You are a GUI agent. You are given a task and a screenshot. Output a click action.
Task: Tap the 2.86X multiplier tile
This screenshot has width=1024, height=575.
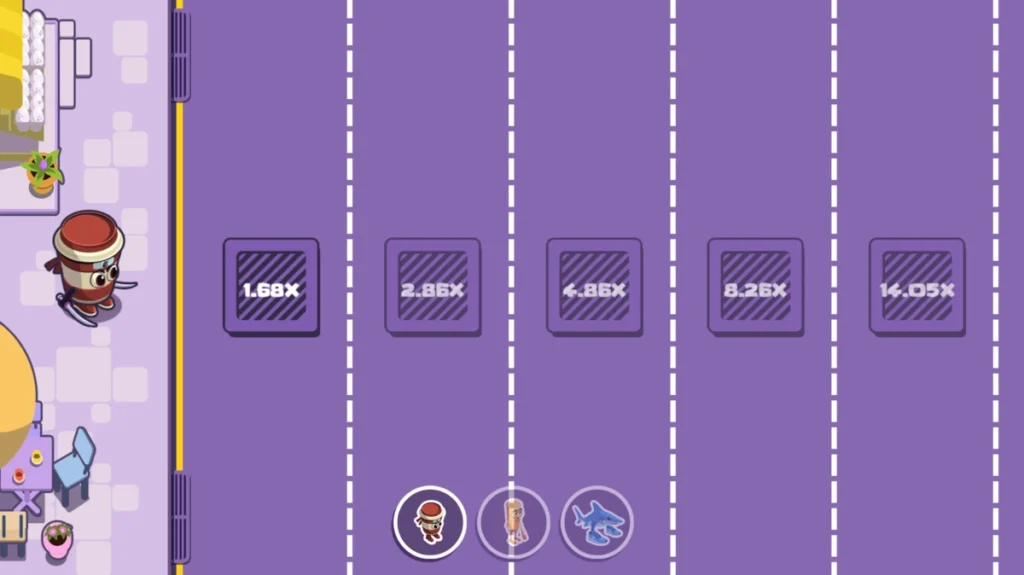pos(433,286)
